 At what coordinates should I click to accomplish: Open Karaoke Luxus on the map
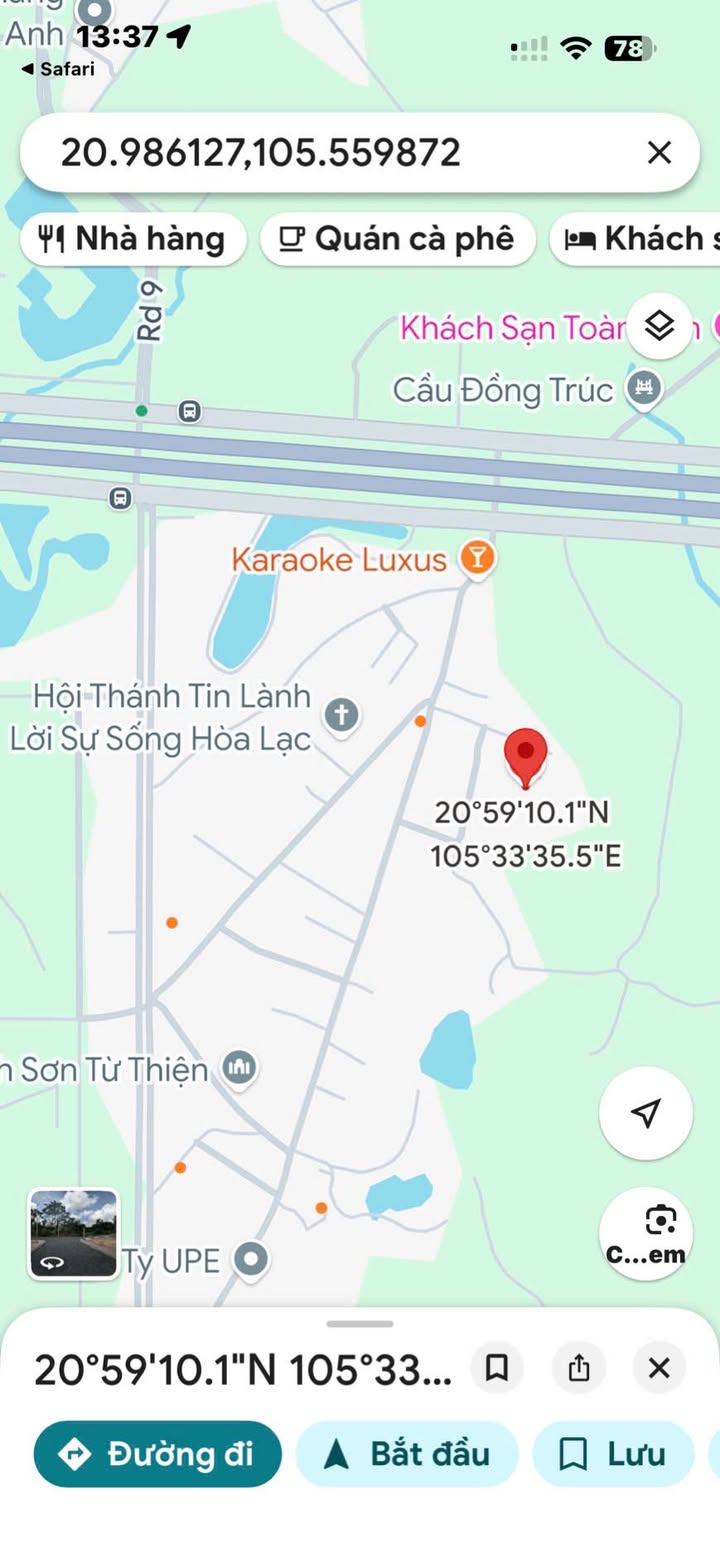tap(477, 559)
